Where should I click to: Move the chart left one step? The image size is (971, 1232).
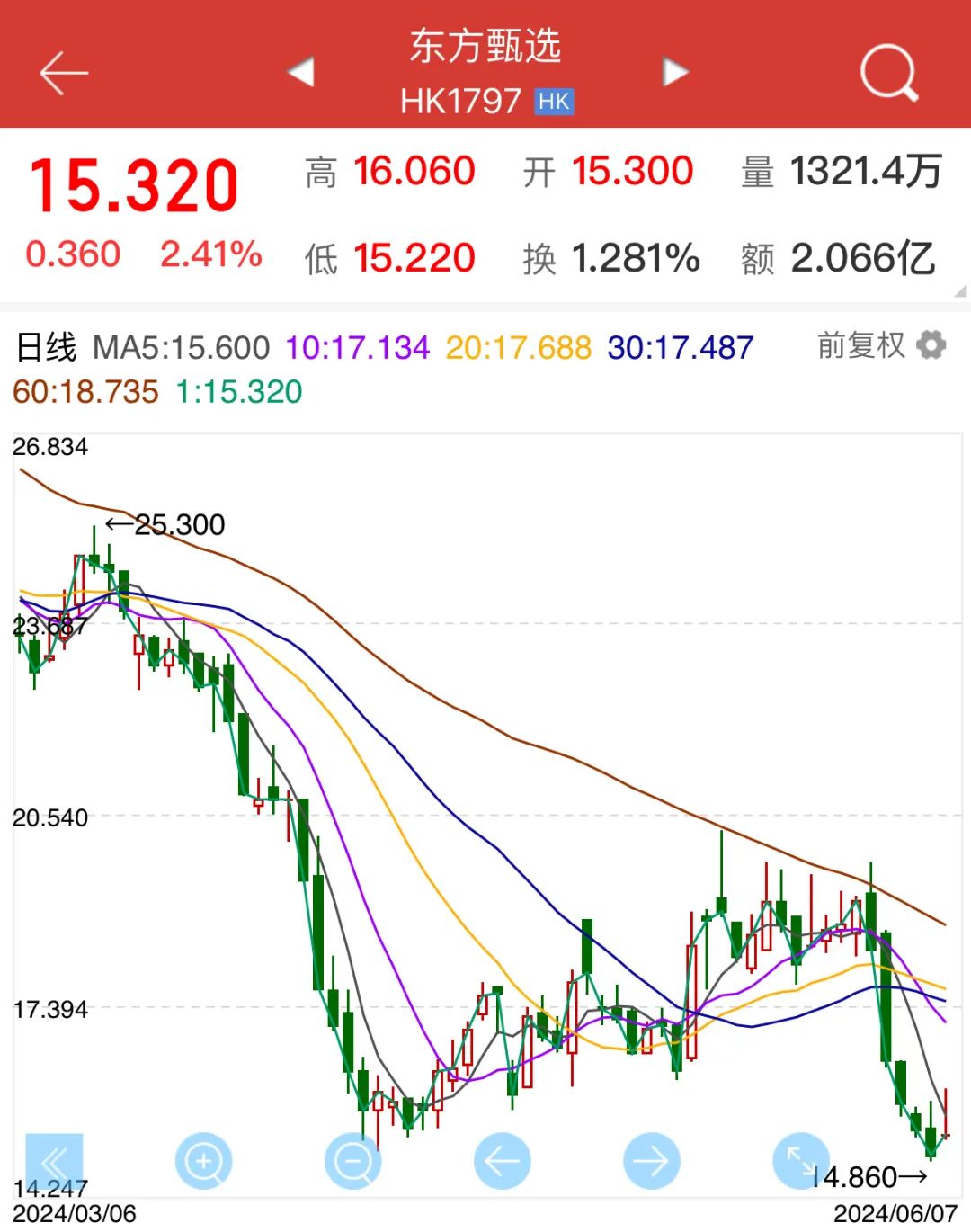click(x=502, y=1162)
